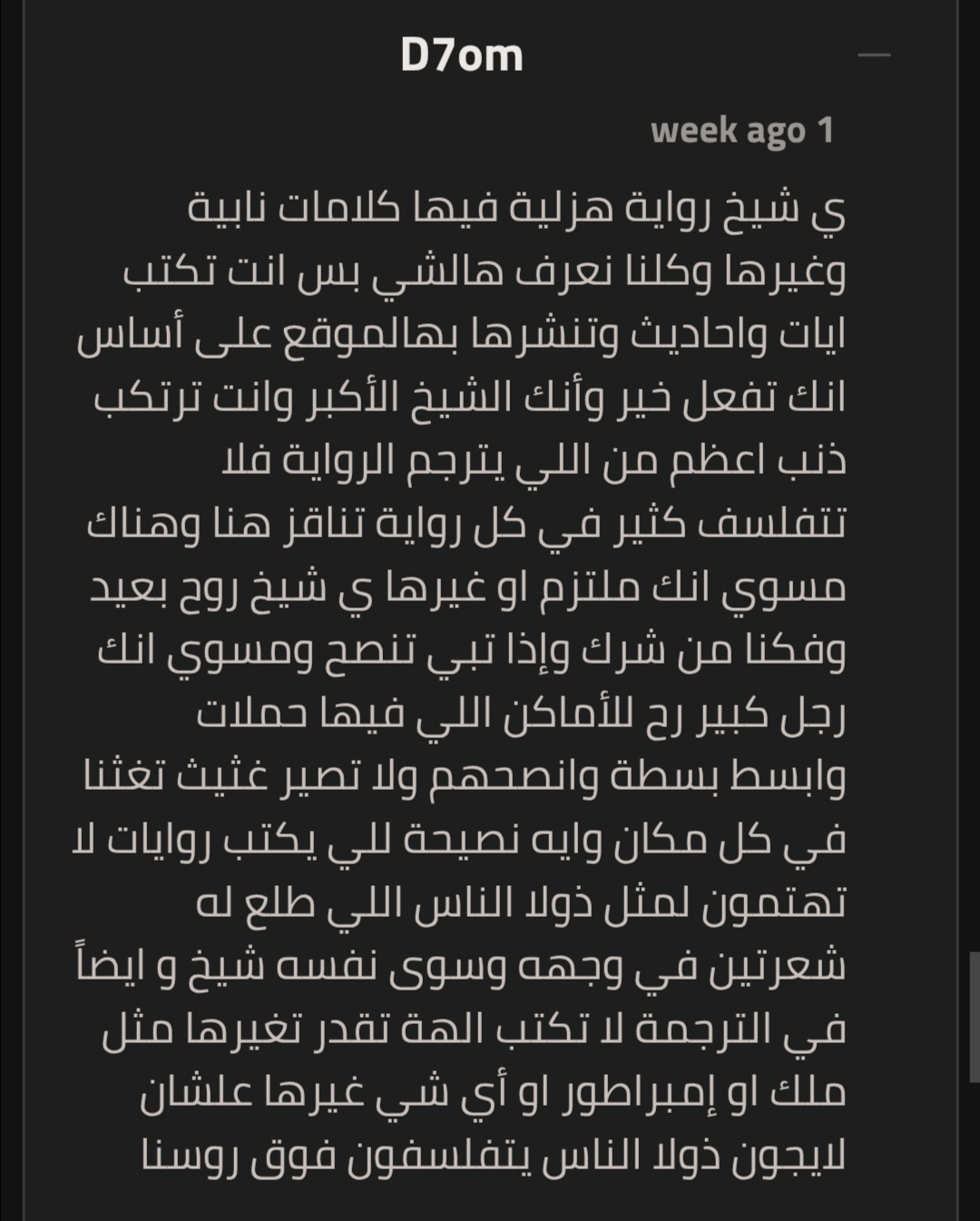Collapse D7om's comment with the minus icon
The height and width of the screenshot is (1221, 980).
(x=874, y=55)
